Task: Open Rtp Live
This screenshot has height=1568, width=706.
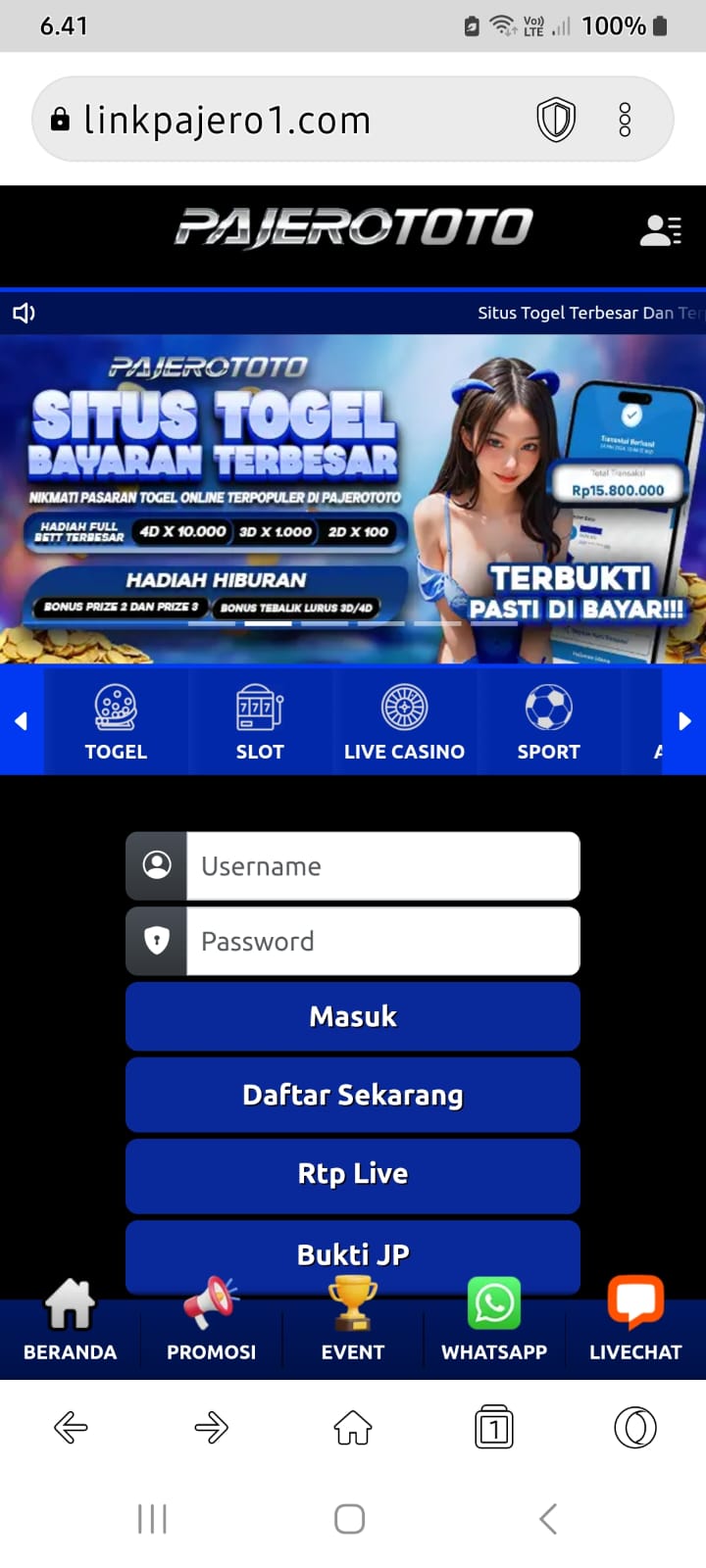Action: click(353, 1174)
